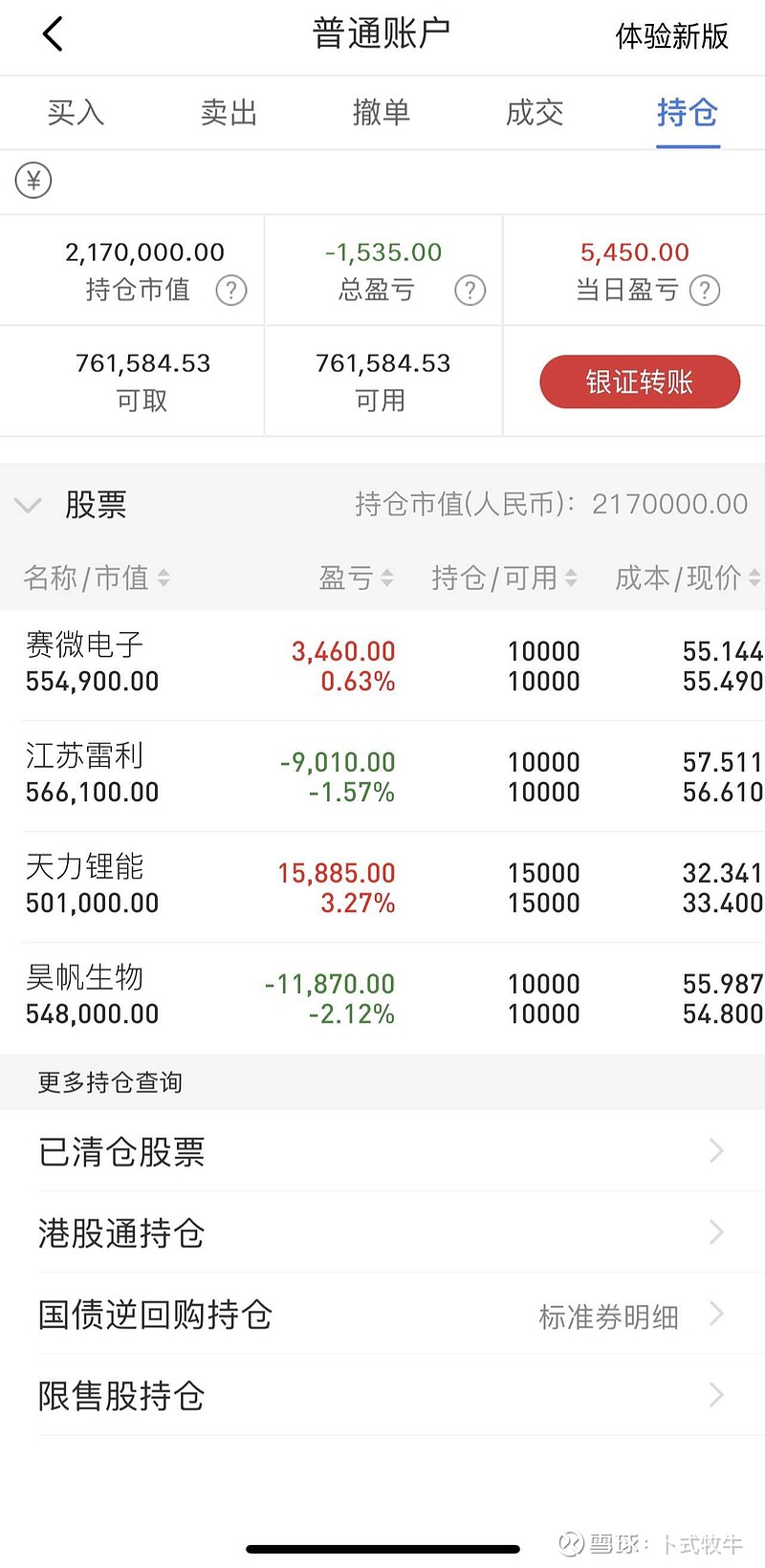This screenshot has height=1568, width=765.
Task: Switch to the 买入 tab
Action: click(x=76, y=113)
